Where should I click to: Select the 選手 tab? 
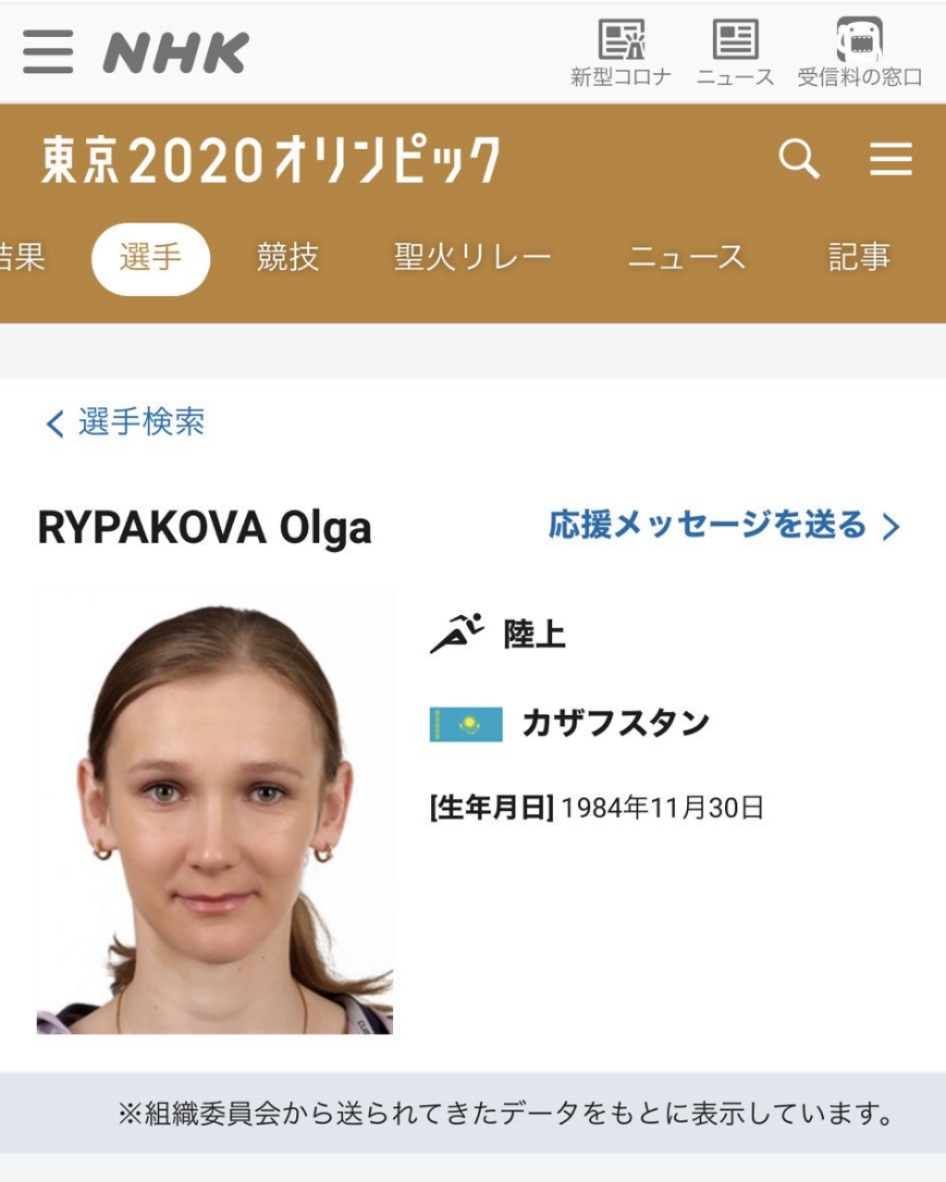click(x=151, y=258)
